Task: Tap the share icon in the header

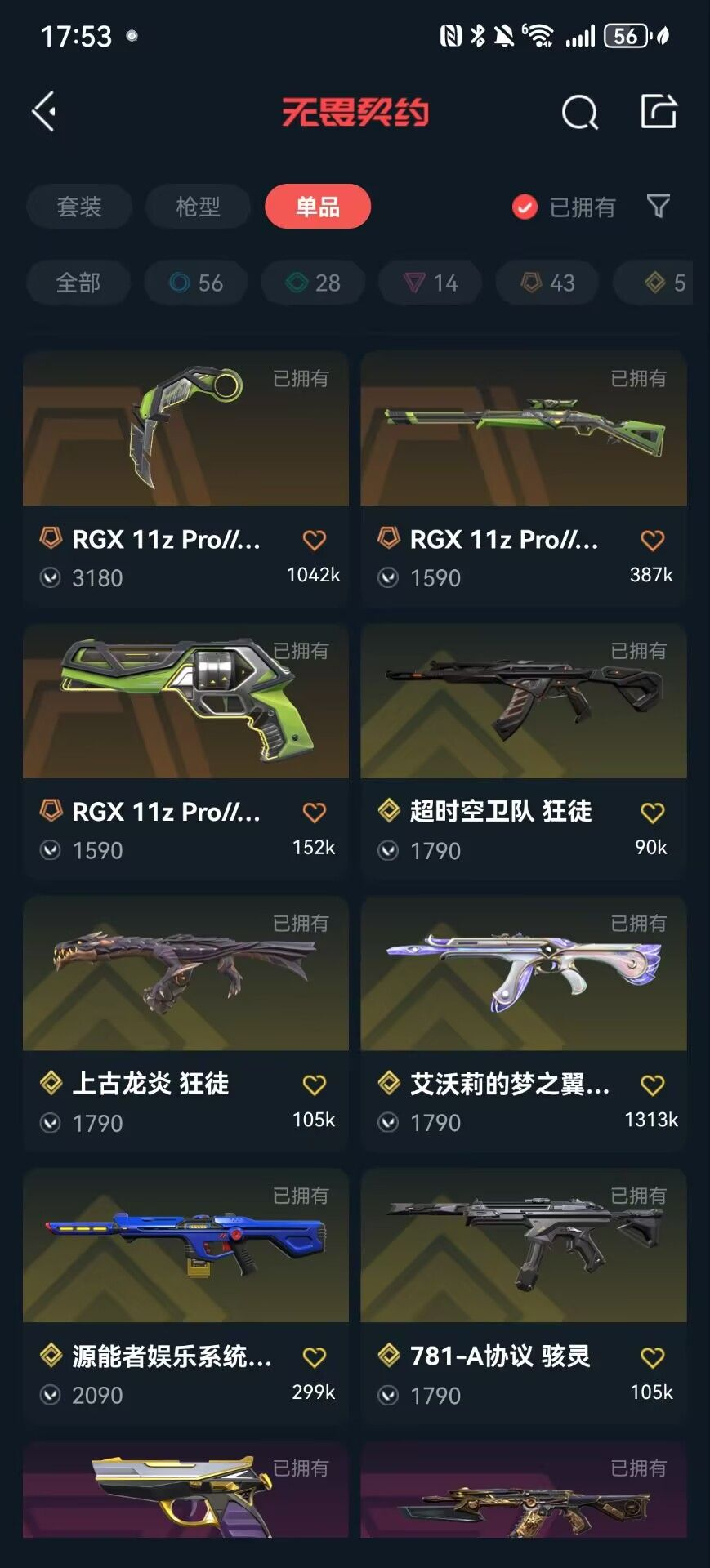Action: coord(659,111)
